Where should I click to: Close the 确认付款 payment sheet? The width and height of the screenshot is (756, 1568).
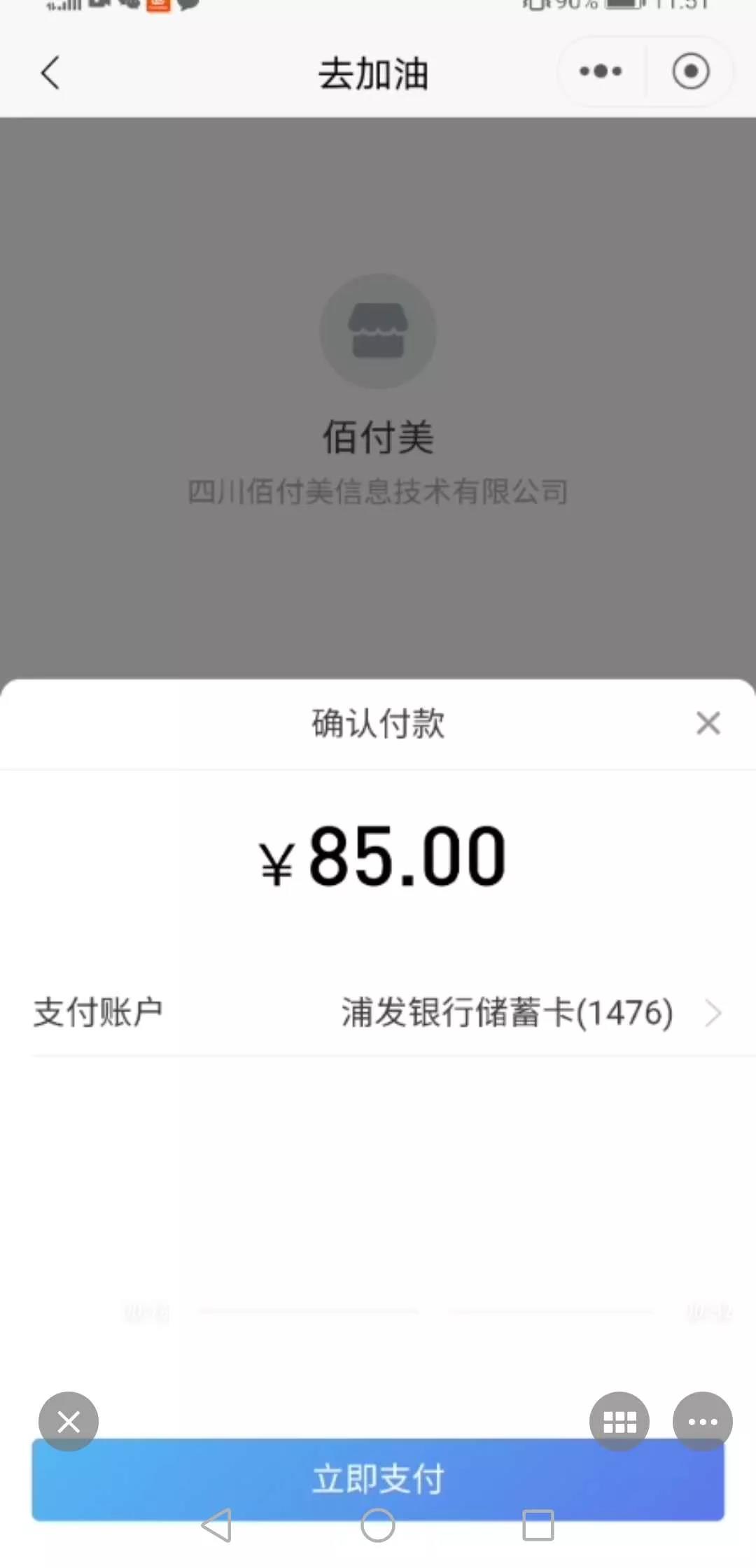pyautogui.click(x=708, y=724)
